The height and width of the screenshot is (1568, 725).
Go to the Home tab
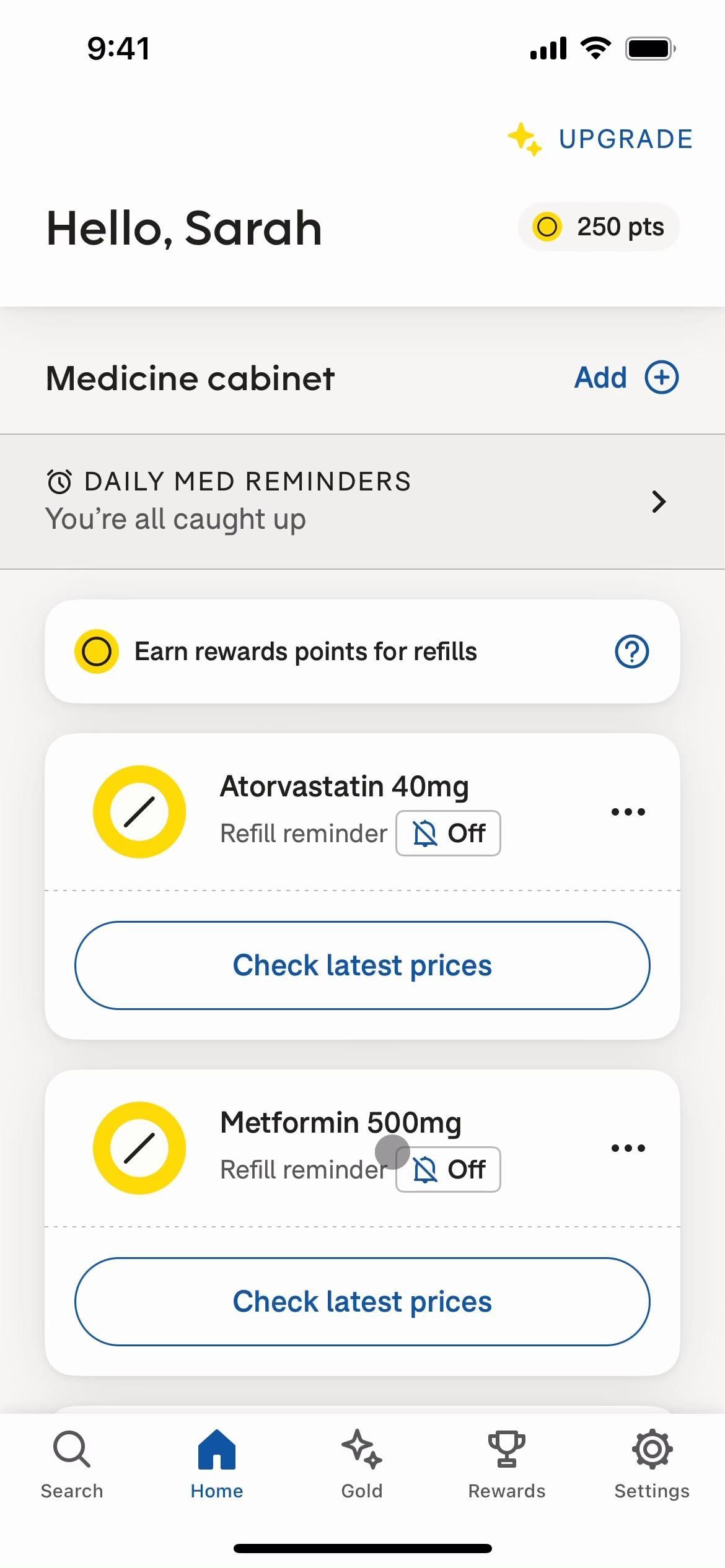pos(217,1464)
